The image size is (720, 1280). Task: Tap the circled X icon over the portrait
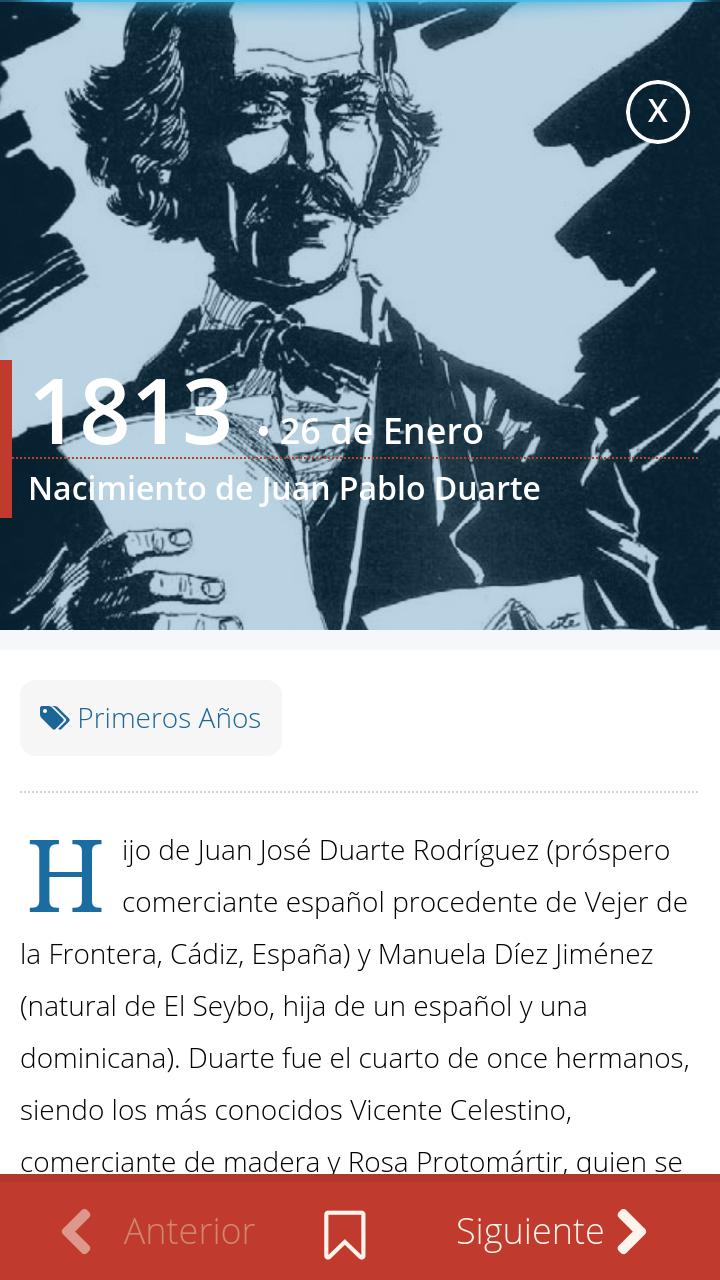658,112
